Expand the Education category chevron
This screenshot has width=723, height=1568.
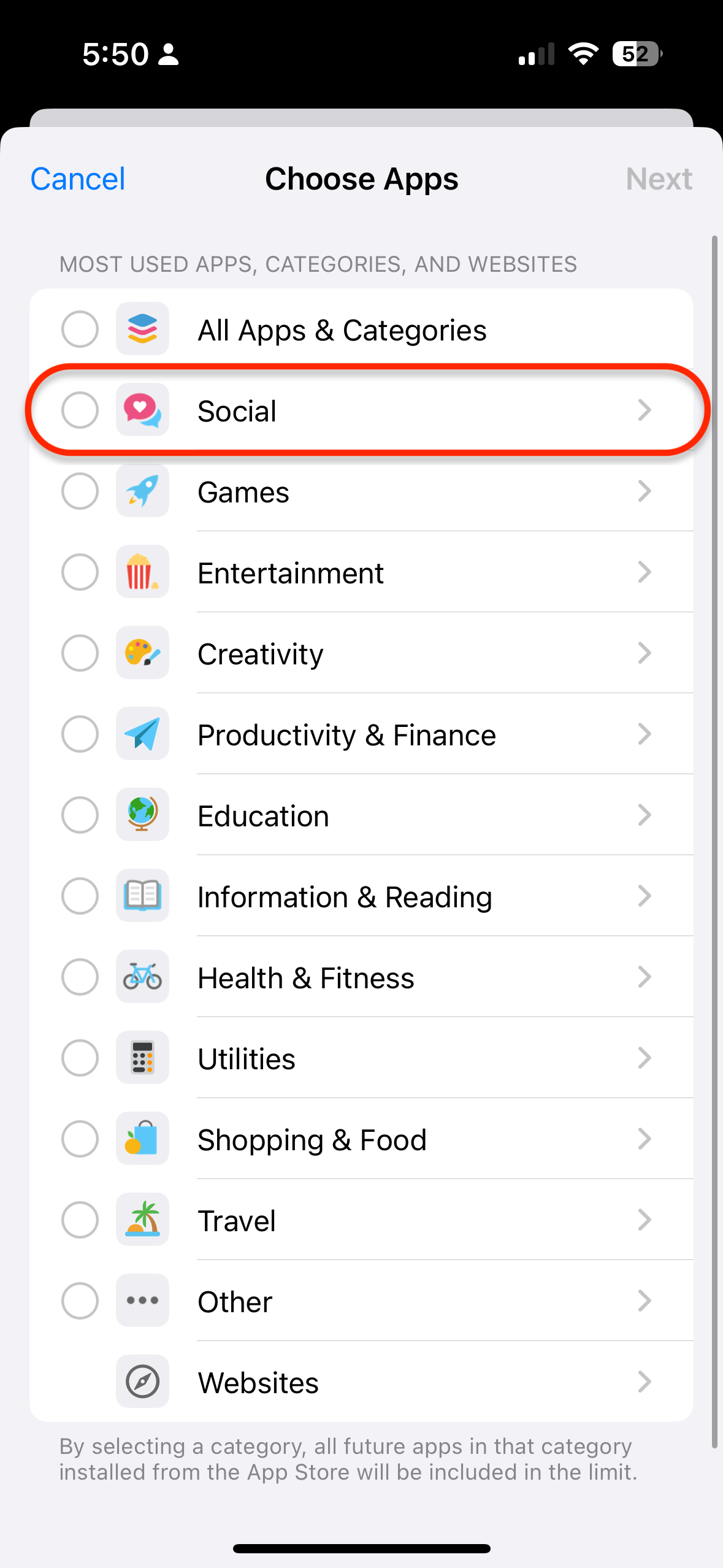coord(644,815)
